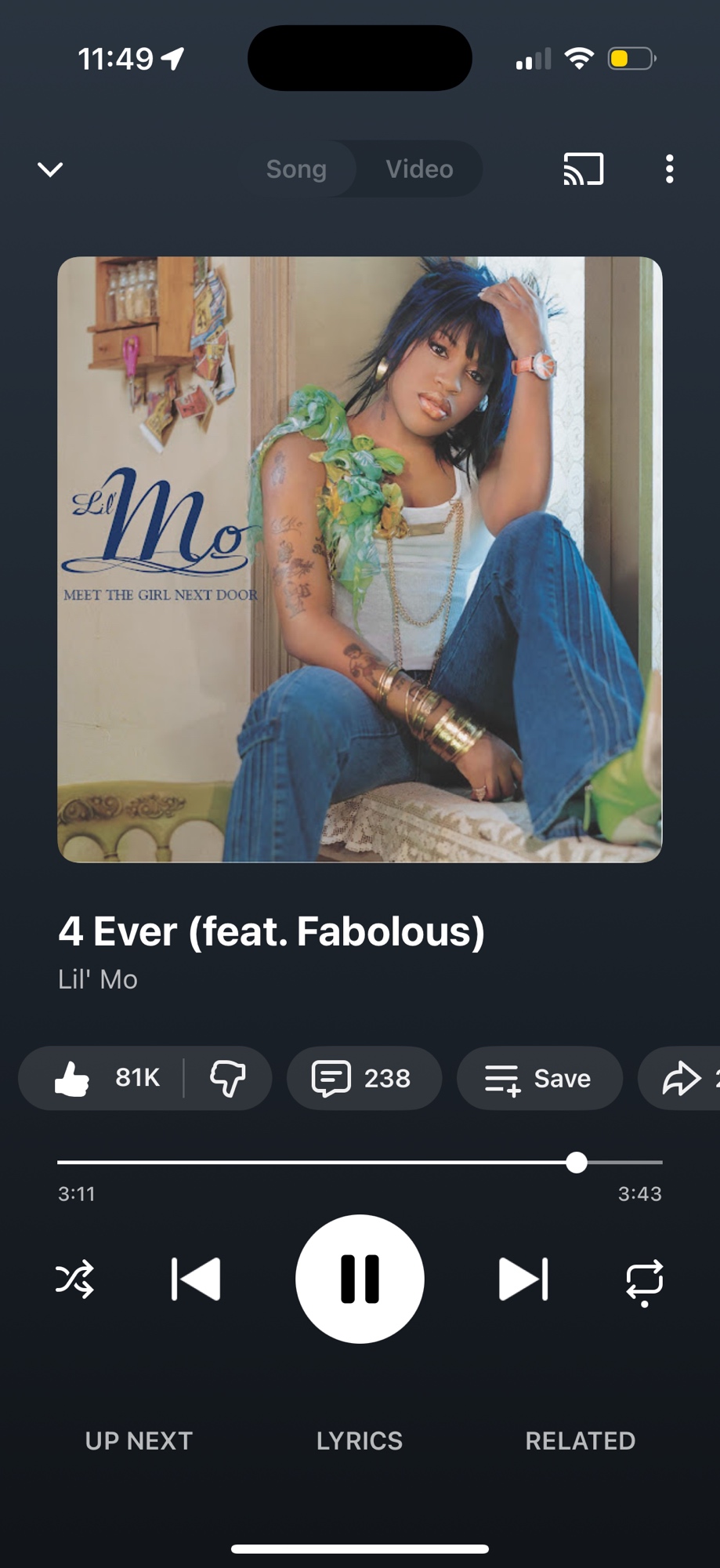720x1568 pixels.
Task: Collapse the player with the down chevron
Action: click(50, 169)
